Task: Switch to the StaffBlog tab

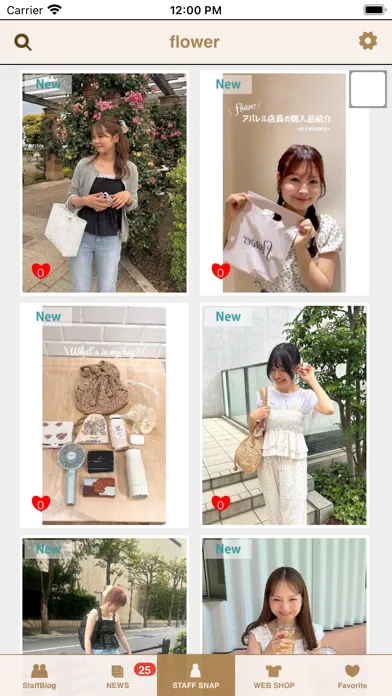Action: [39, 676]
